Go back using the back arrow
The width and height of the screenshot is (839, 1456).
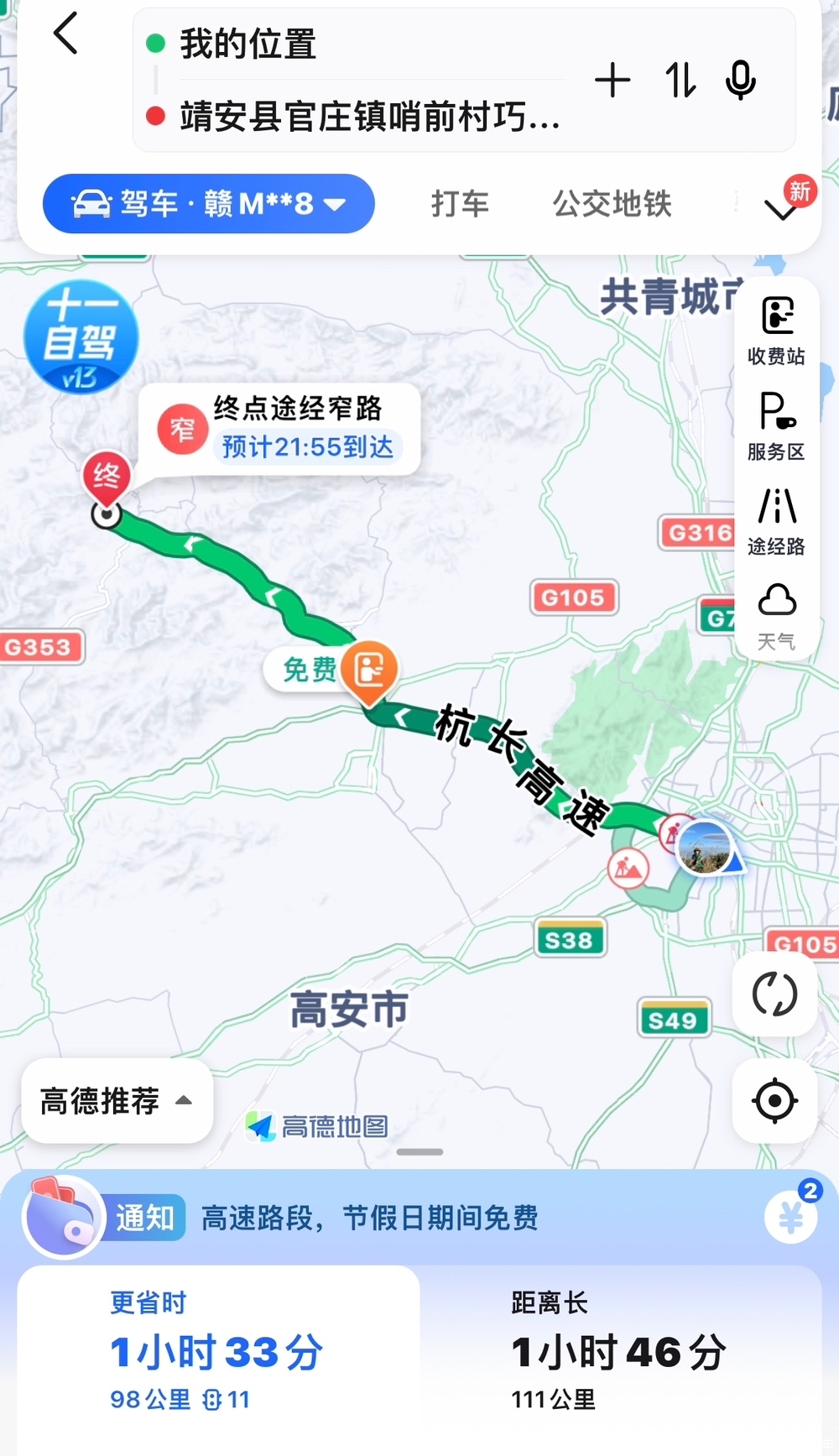[x=65, y=34]
